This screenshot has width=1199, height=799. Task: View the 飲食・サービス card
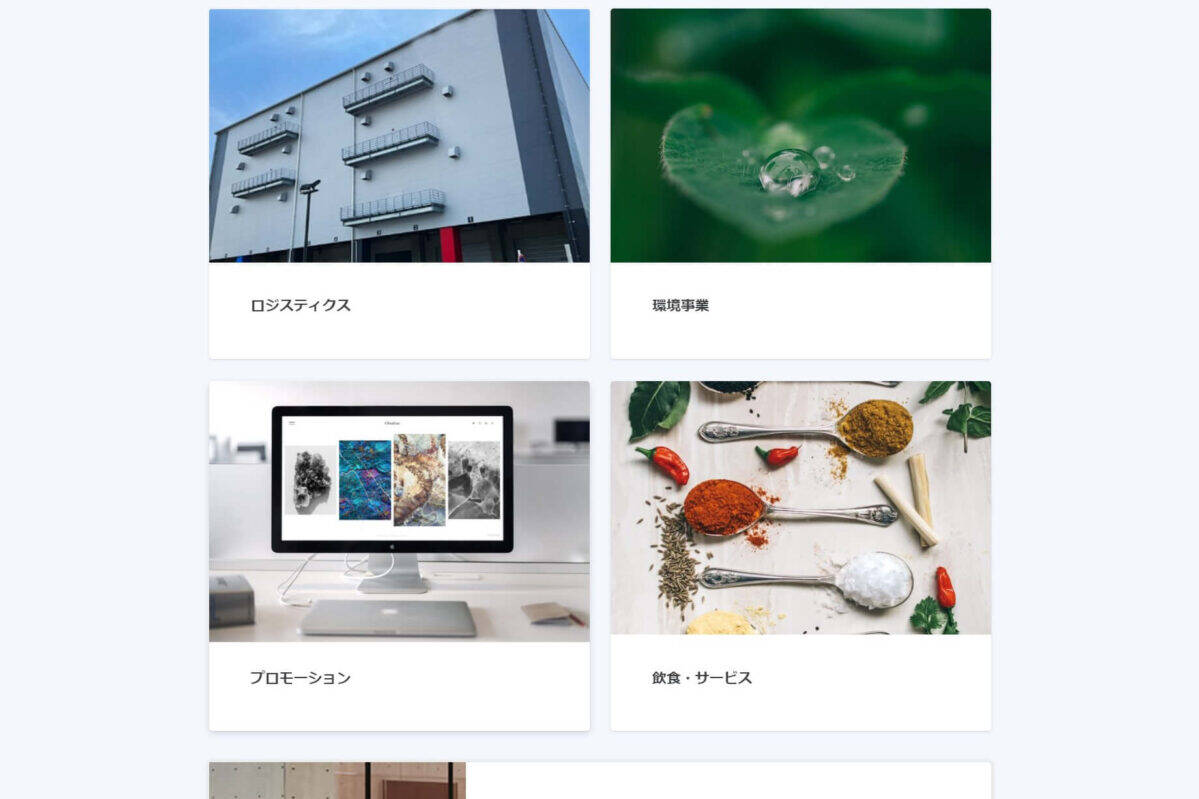(x=800, y=556)
